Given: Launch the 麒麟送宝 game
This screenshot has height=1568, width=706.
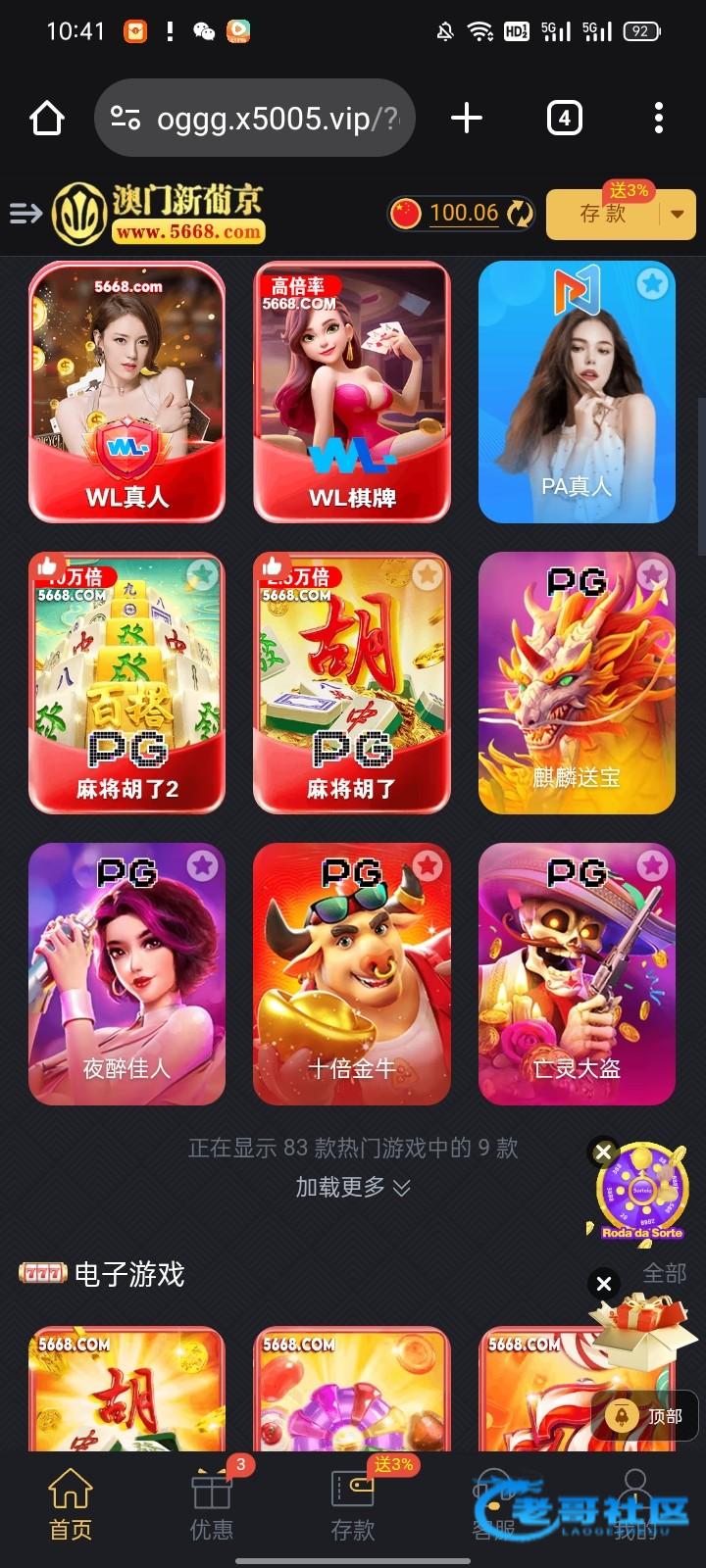Looking at the screenshot, I should pyautogui.click(x=577, y=683).
